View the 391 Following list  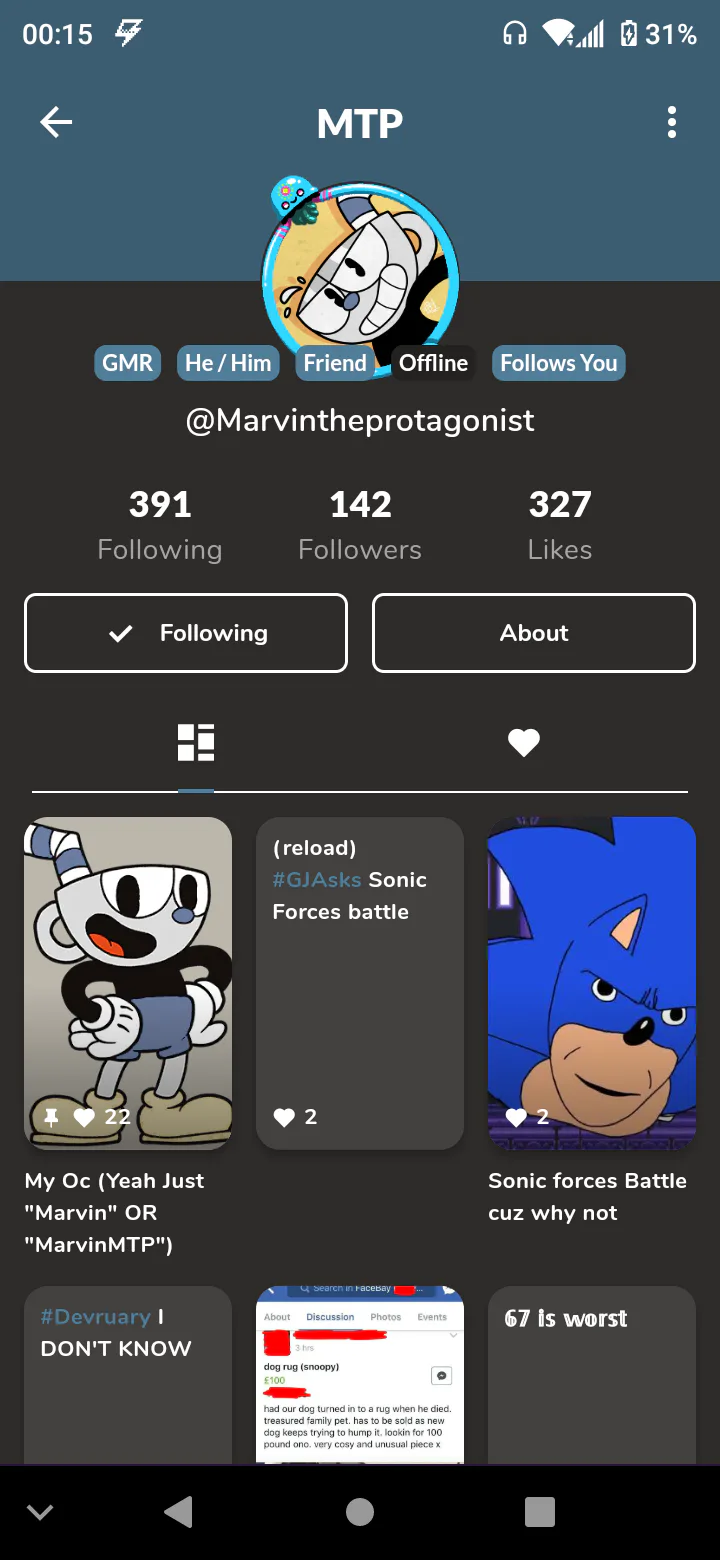click(x=160, y=525)
